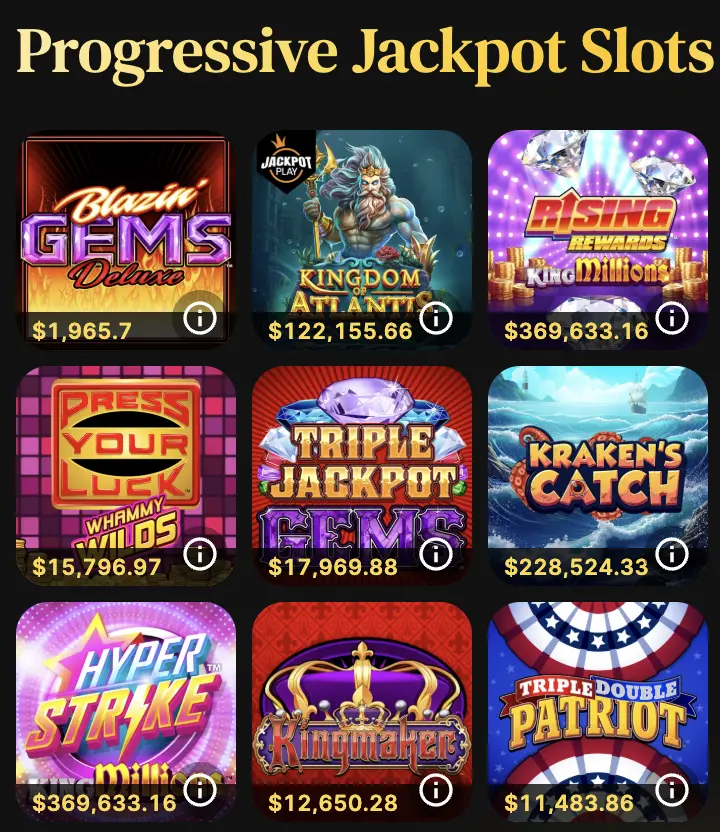The width and height of the screenshot is (720, 832).
Task: See game info for Press Your Luck
Action: [x=200, y=554]
